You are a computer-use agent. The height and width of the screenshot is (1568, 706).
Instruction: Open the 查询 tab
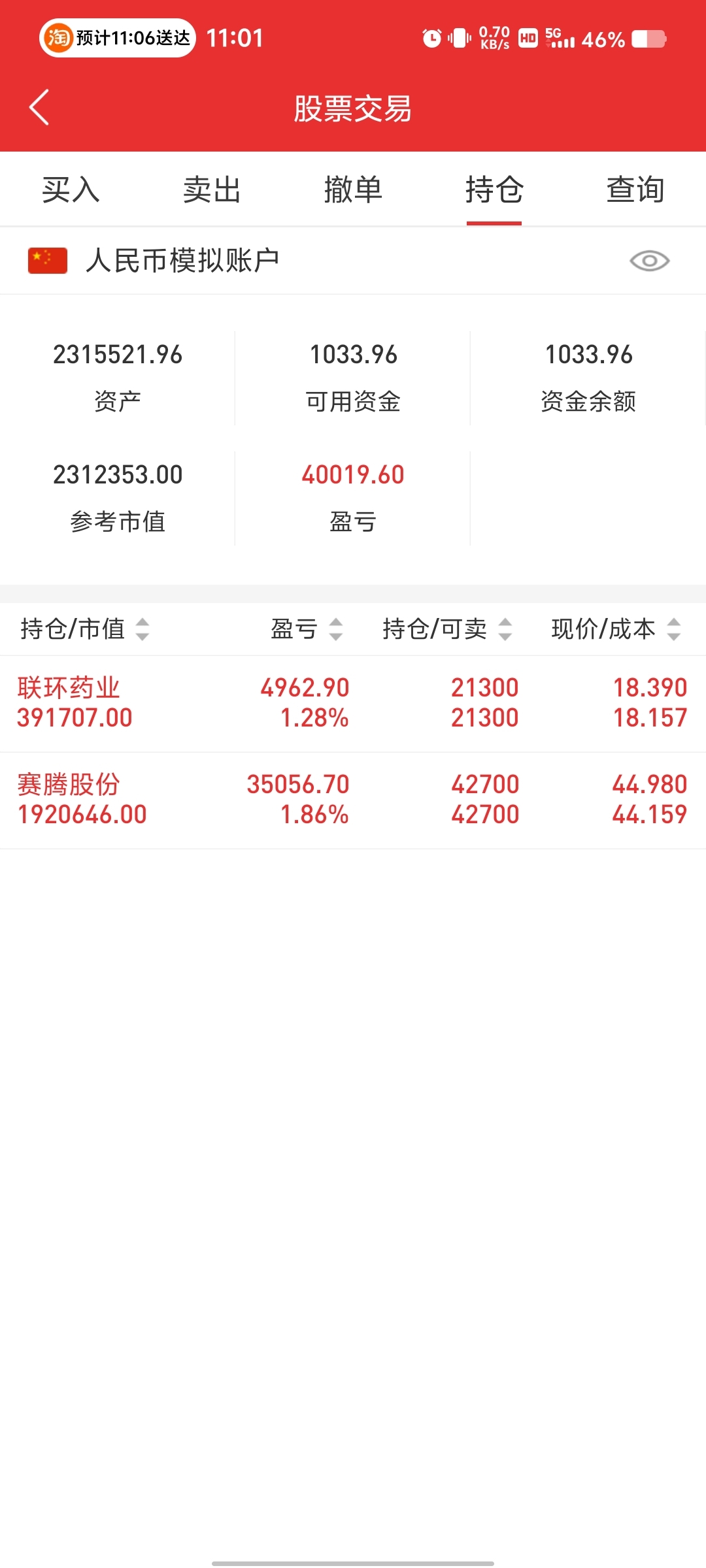(x=635, y=190)
